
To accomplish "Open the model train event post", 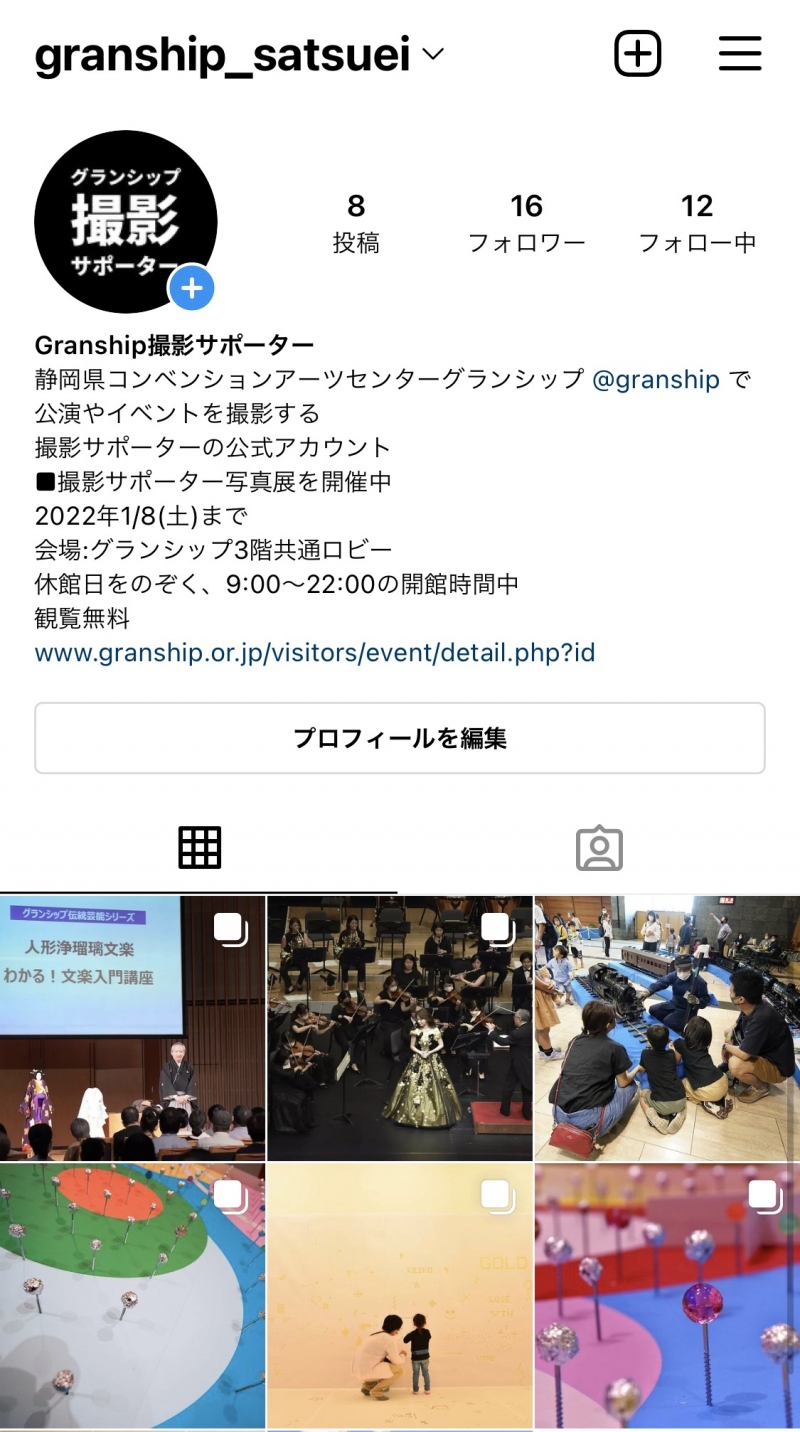I will tap(667, 1028).
